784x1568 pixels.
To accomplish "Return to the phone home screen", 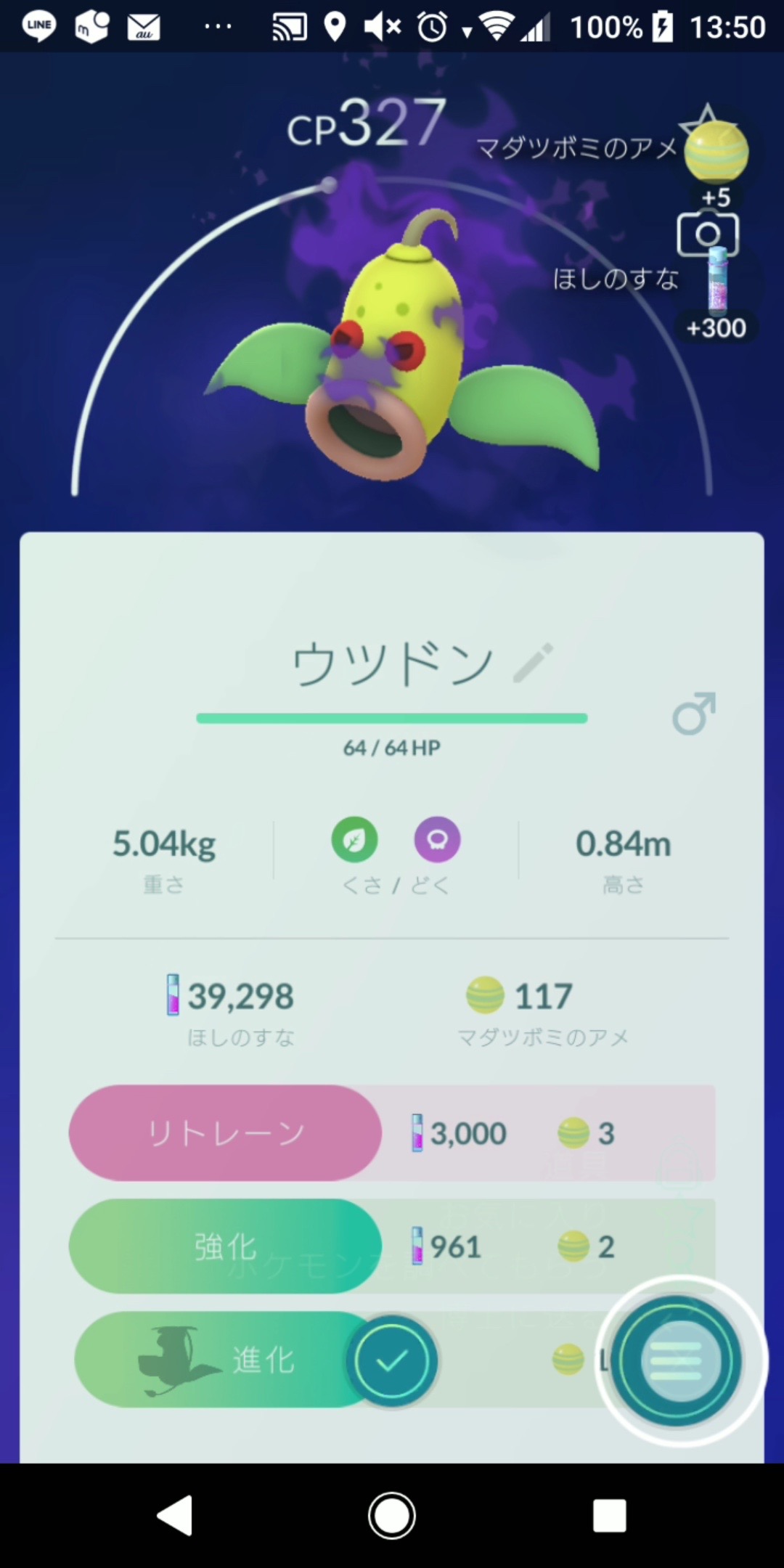I will [392, 1516].
